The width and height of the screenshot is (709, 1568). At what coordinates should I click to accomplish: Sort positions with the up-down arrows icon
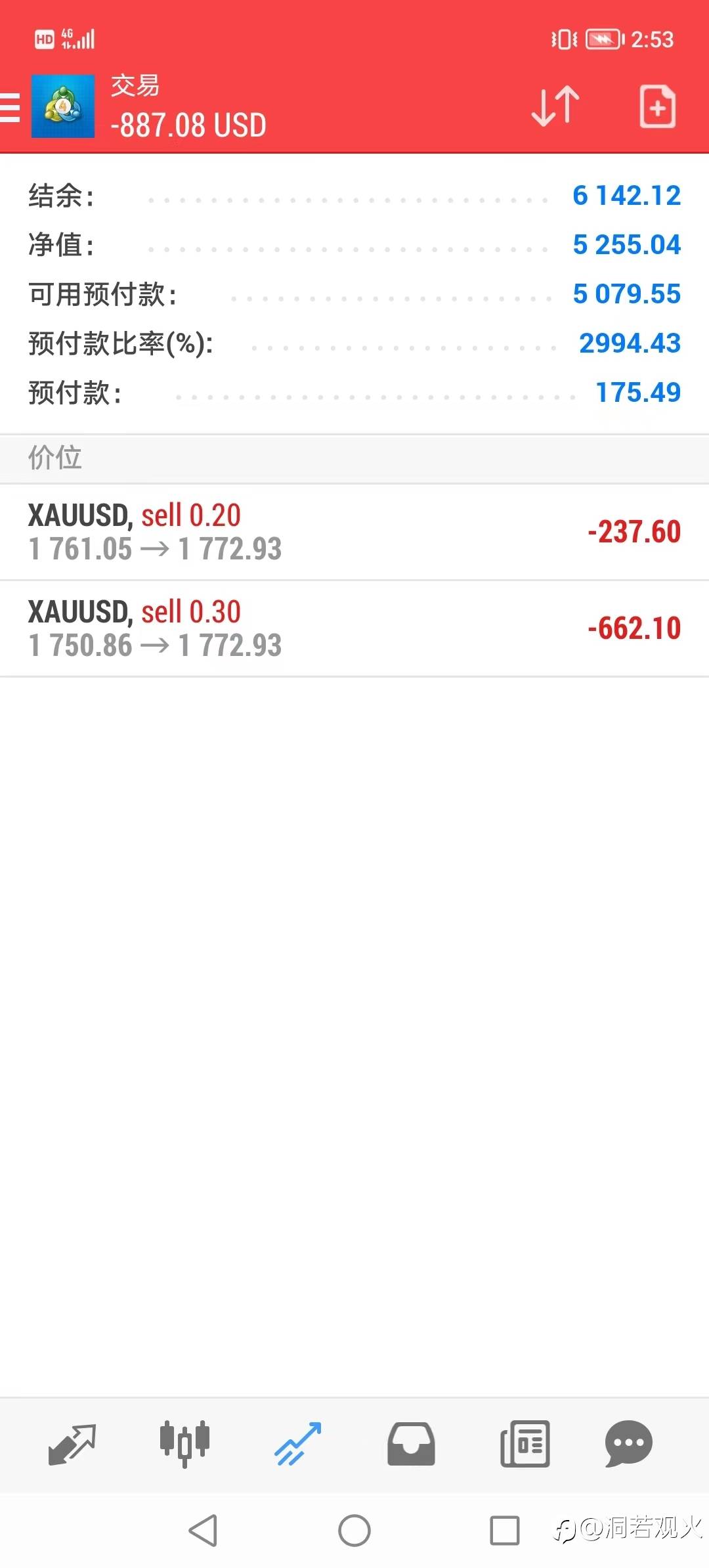coord(555,106)
